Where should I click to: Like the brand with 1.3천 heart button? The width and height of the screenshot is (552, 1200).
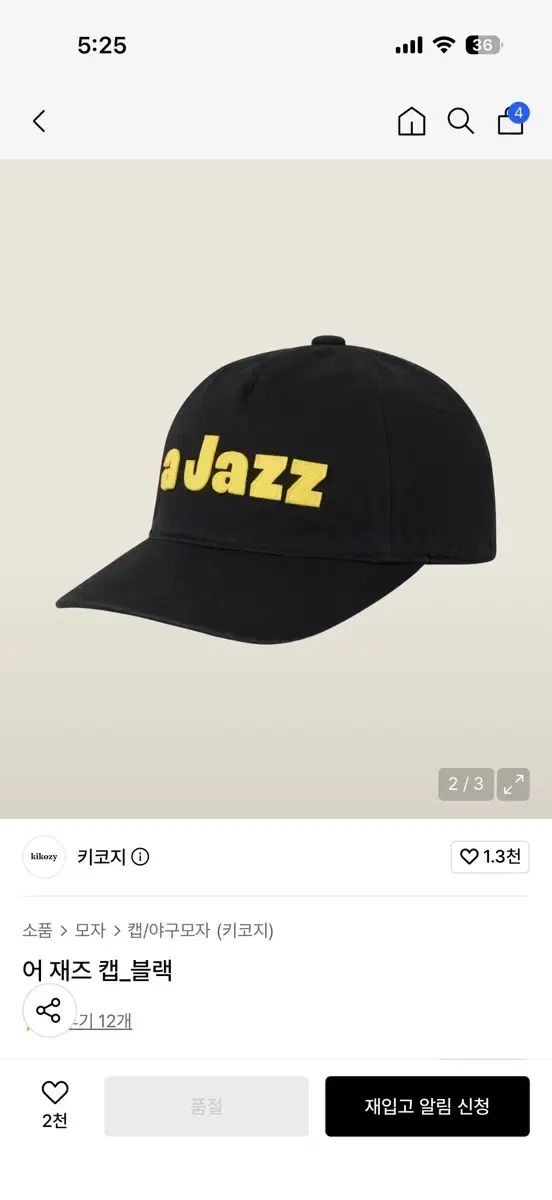click(490, 857)
